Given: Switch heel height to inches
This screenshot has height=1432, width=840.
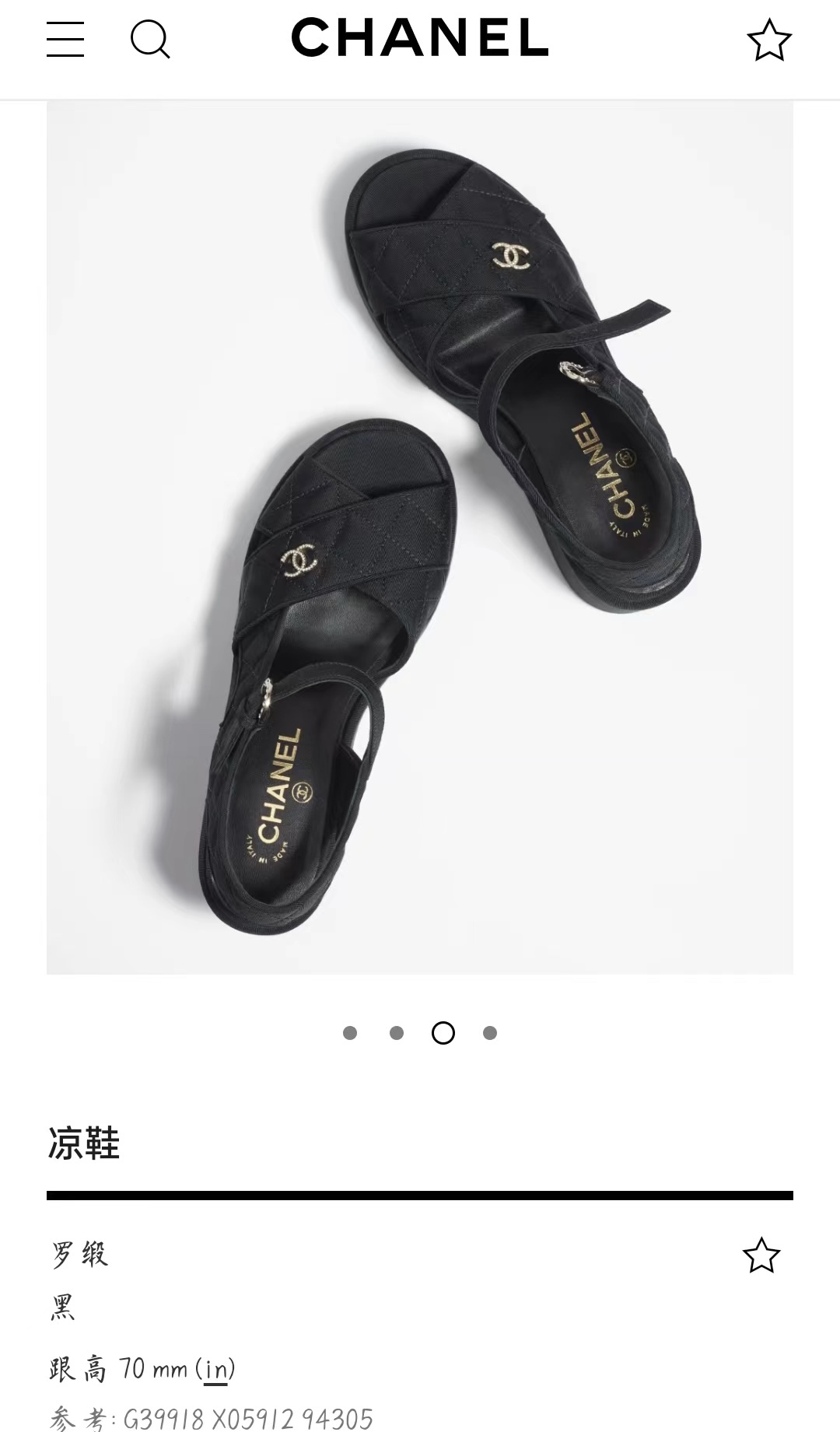Looking at the screenshot, I should (x=215, y=1370).
